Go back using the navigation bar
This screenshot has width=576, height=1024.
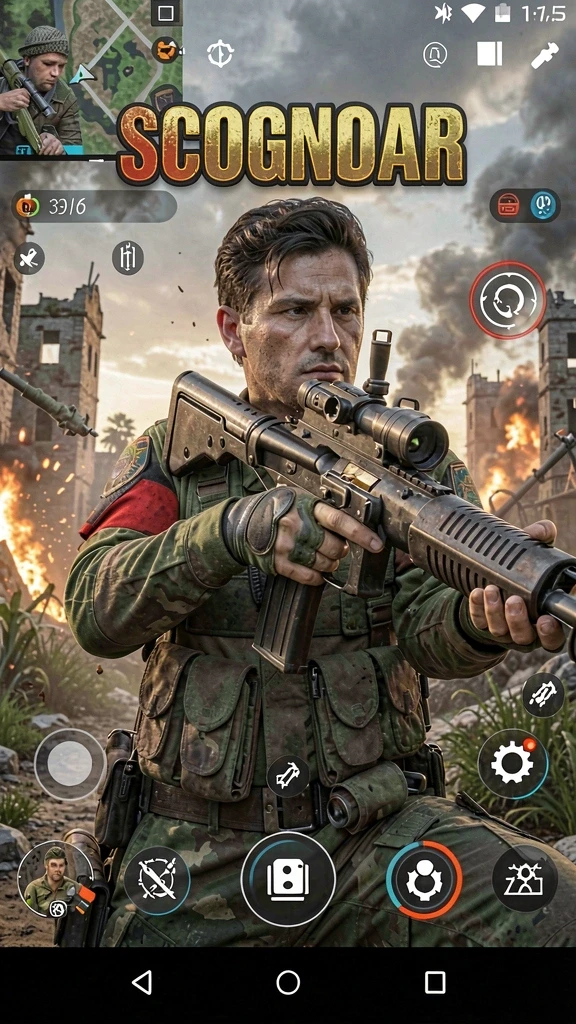pyautogui.click(x=142, y=982)
